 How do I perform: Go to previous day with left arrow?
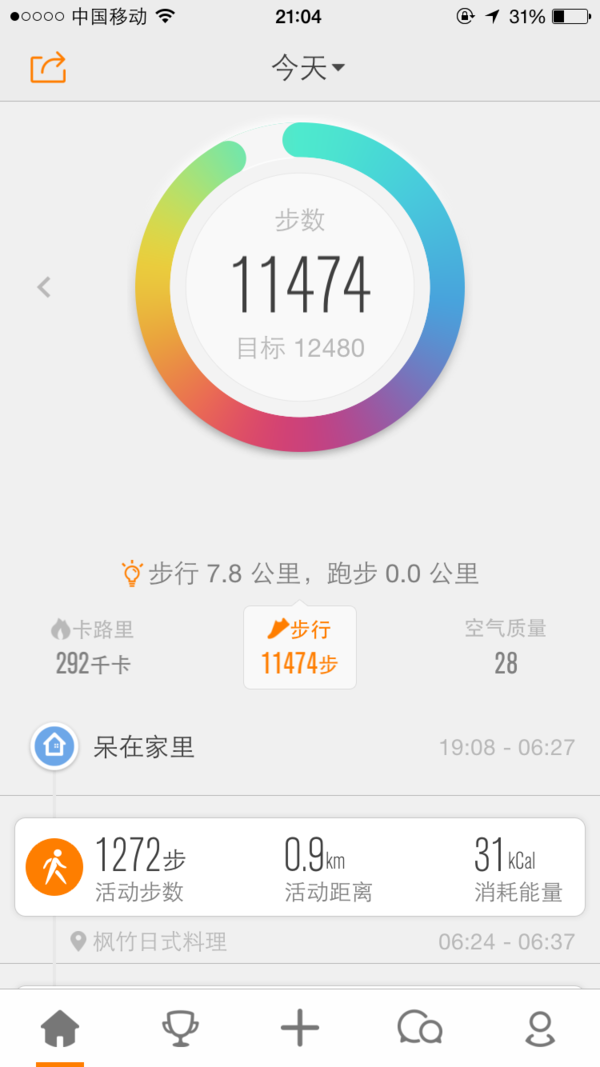point(44,287)
